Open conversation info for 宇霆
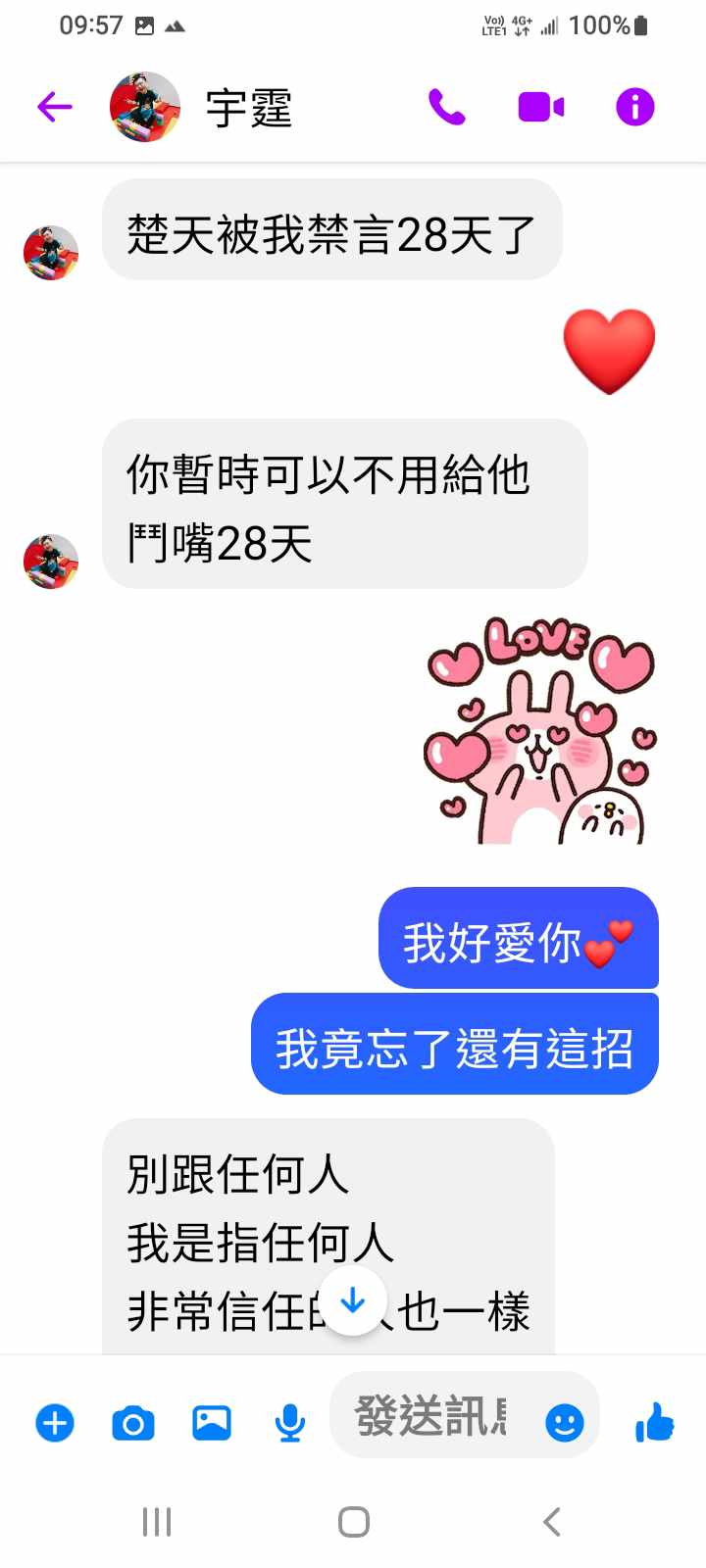 click(x=634, y=107)
